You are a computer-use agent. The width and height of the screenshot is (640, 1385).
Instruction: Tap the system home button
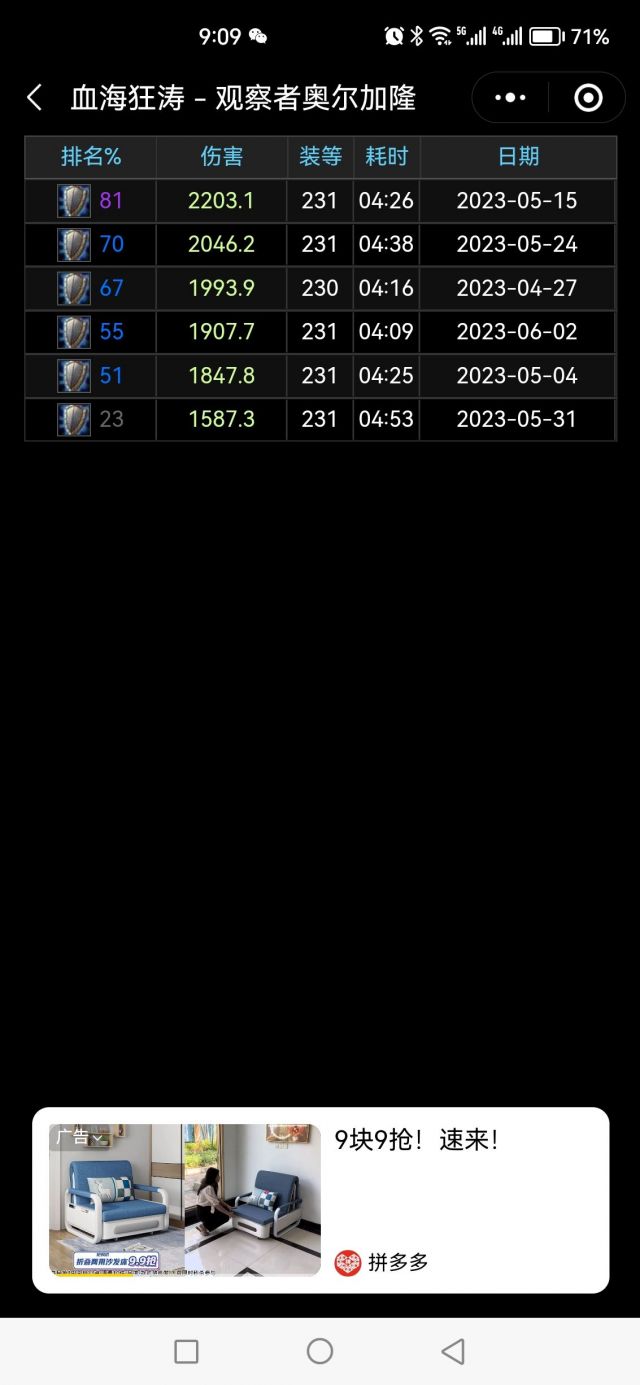pyautogui.click(x=320, y=1351)
